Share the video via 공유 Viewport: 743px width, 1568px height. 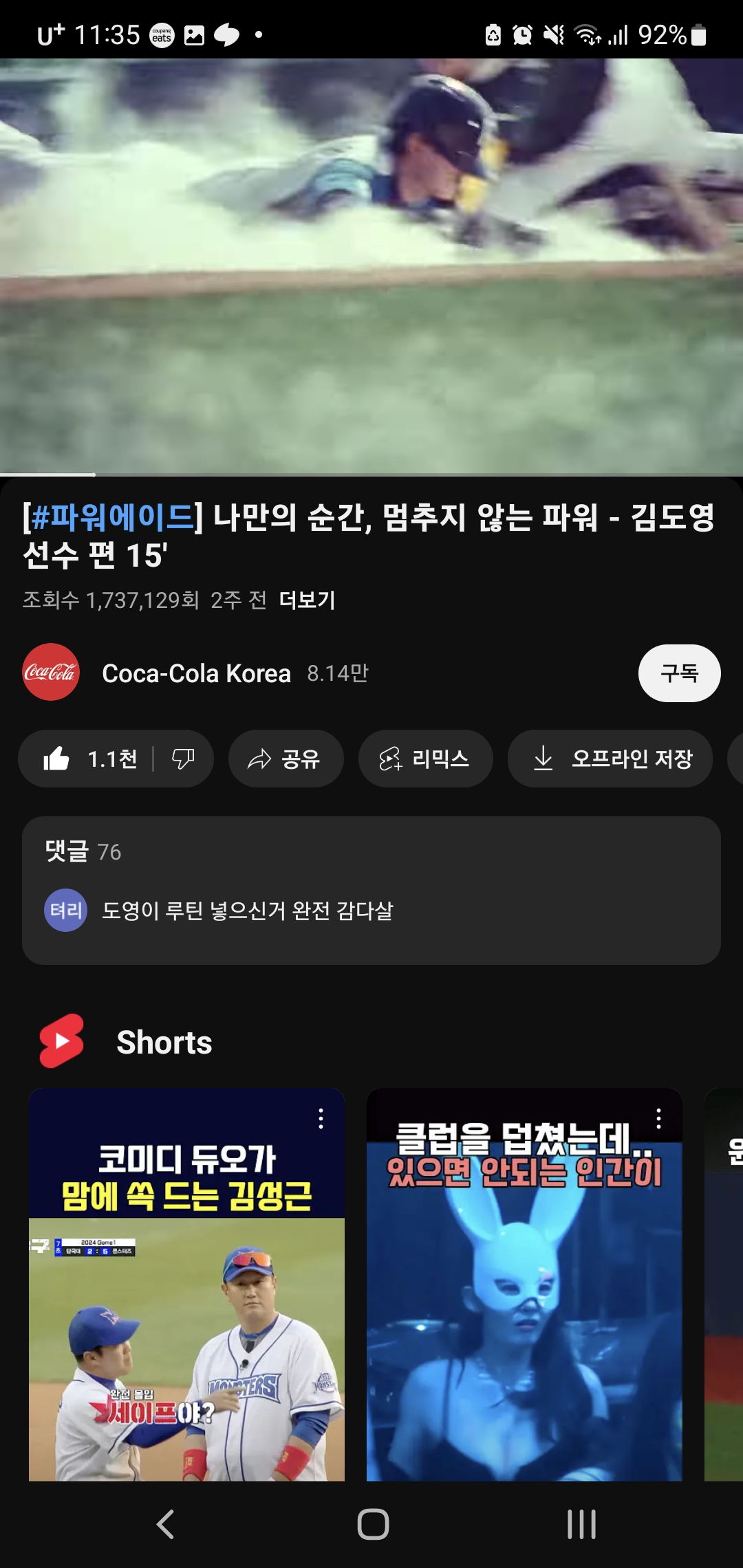(x=286, y=759)
